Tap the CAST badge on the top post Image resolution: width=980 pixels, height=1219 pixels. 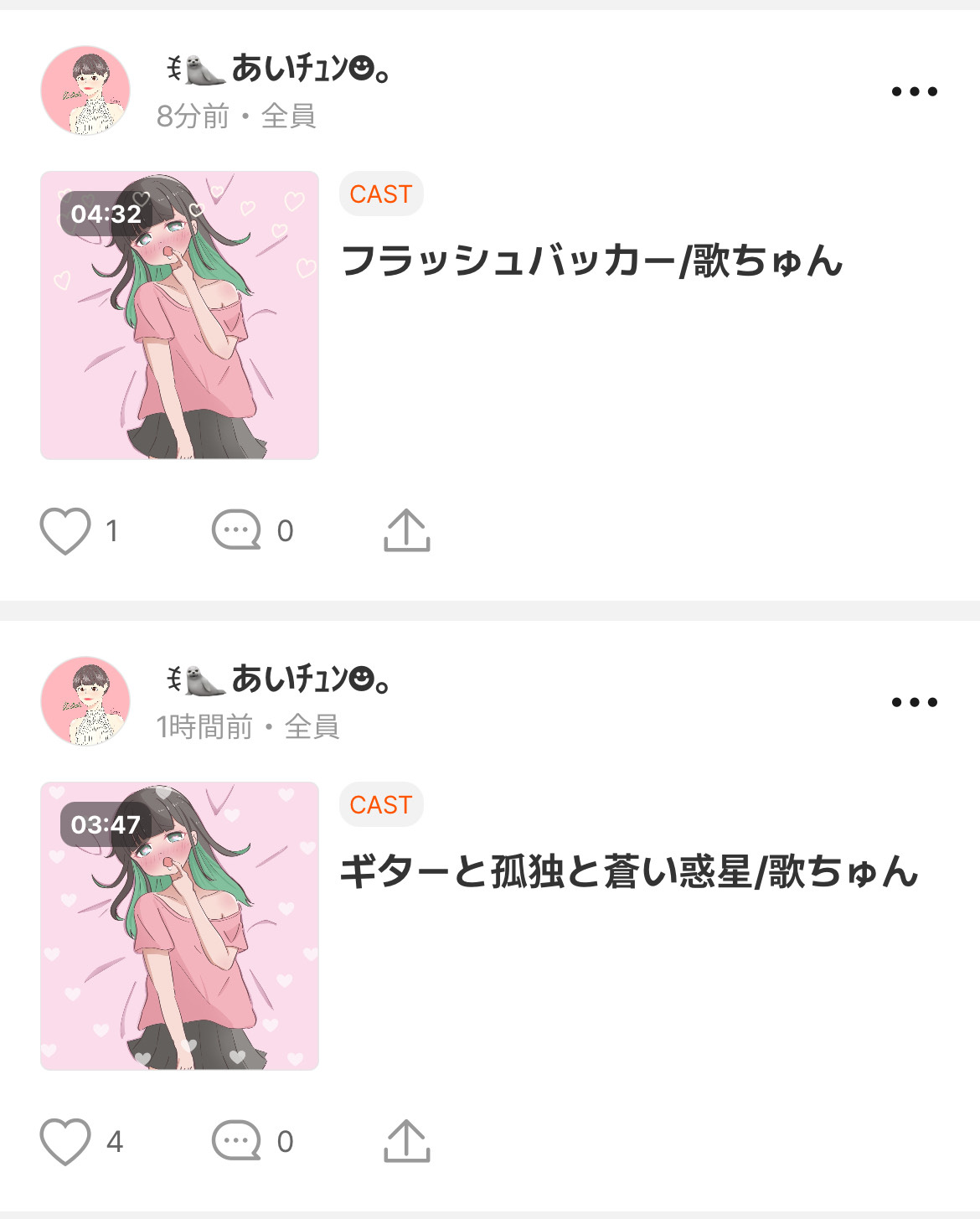(x=381, y=194)
